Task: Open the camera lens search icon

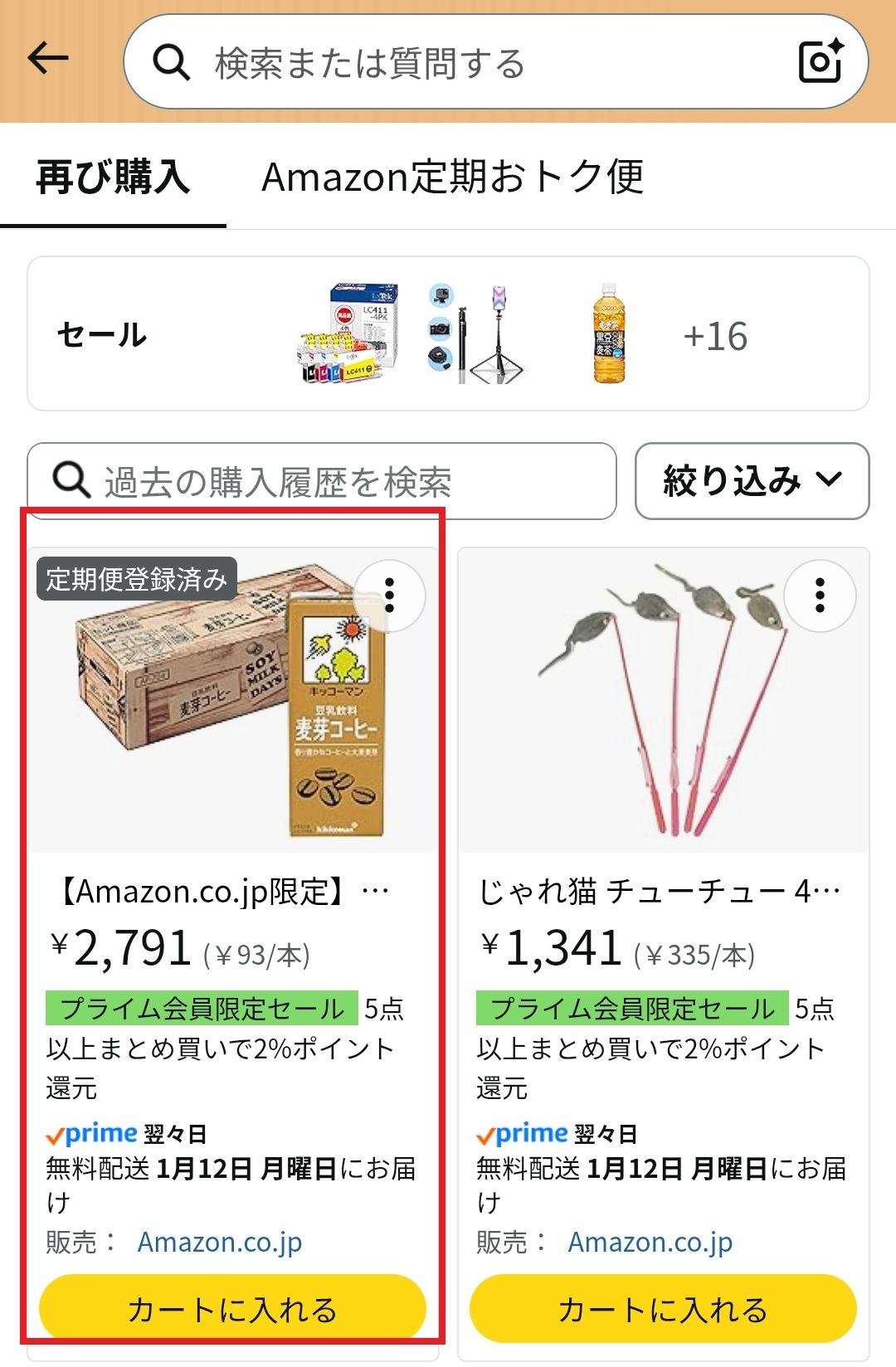Action: tap(820, 61)
